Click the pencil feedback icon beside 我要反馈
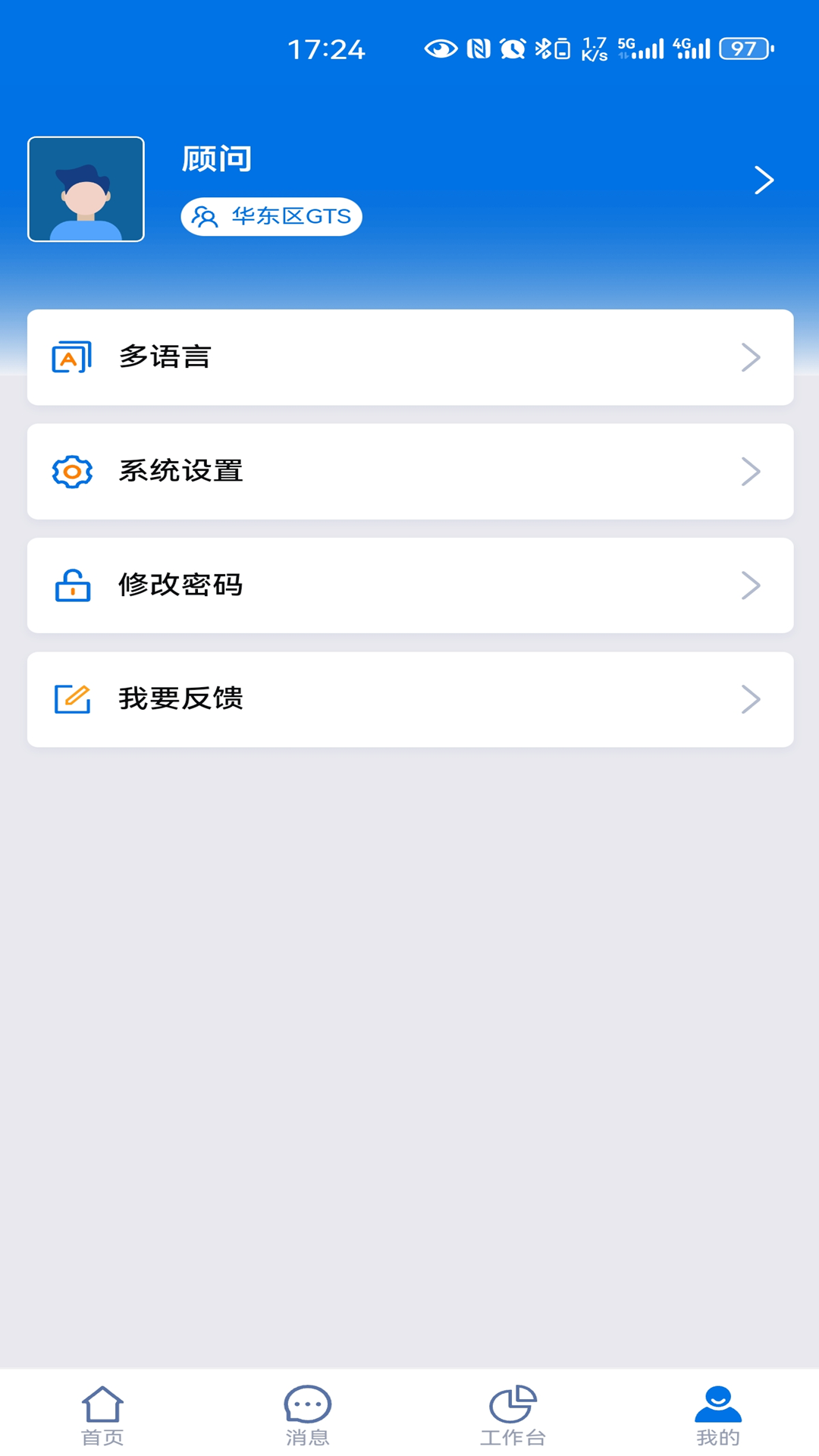 (71, 698)
